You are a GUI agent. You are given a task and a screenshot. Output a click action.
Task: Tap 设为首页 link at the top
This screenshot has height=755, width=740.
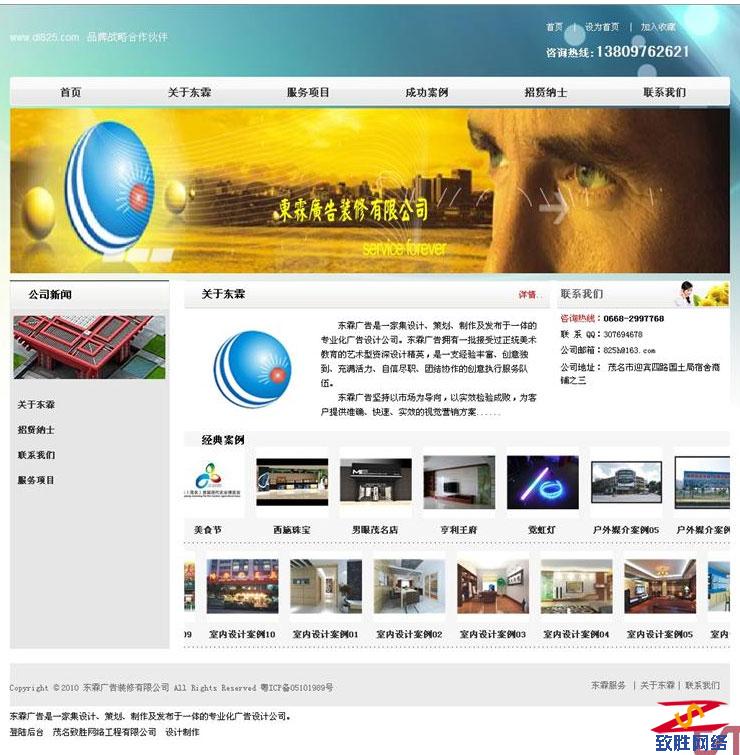click(x=602, y=27)
